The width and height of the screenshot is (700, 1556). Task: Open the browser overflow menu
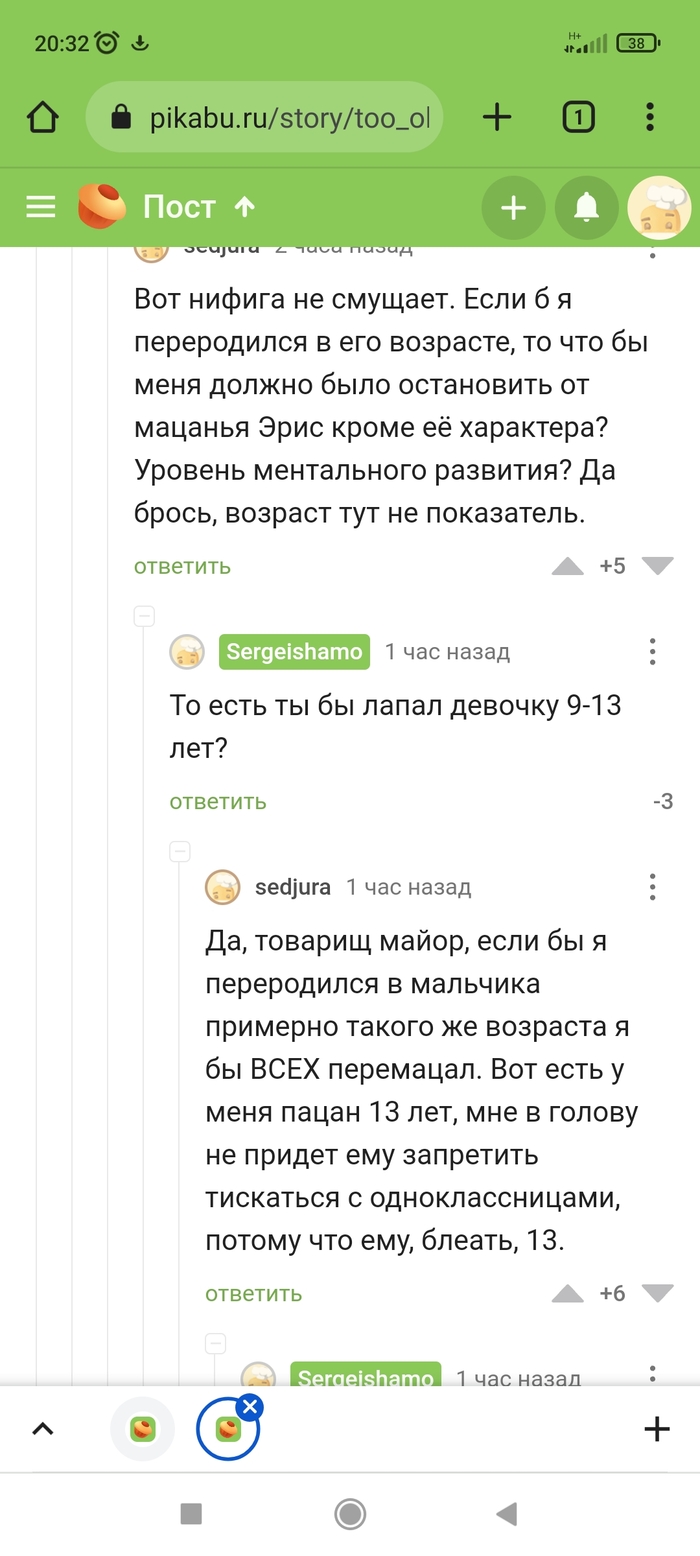(x=650, y=118)
